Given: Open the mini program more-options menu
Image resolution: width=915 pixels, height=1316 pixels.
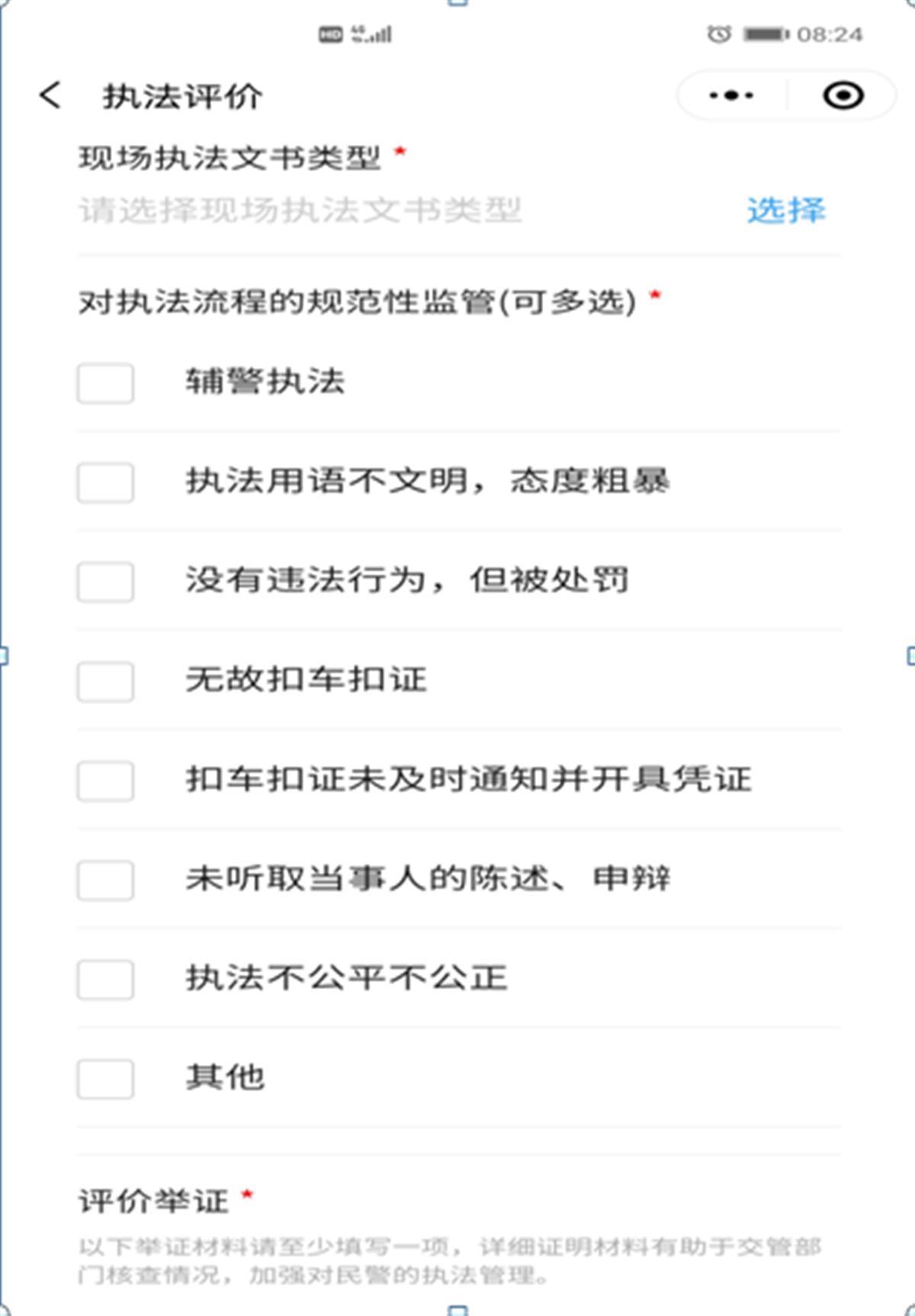Looking at the screenshot, I should 730,96.
